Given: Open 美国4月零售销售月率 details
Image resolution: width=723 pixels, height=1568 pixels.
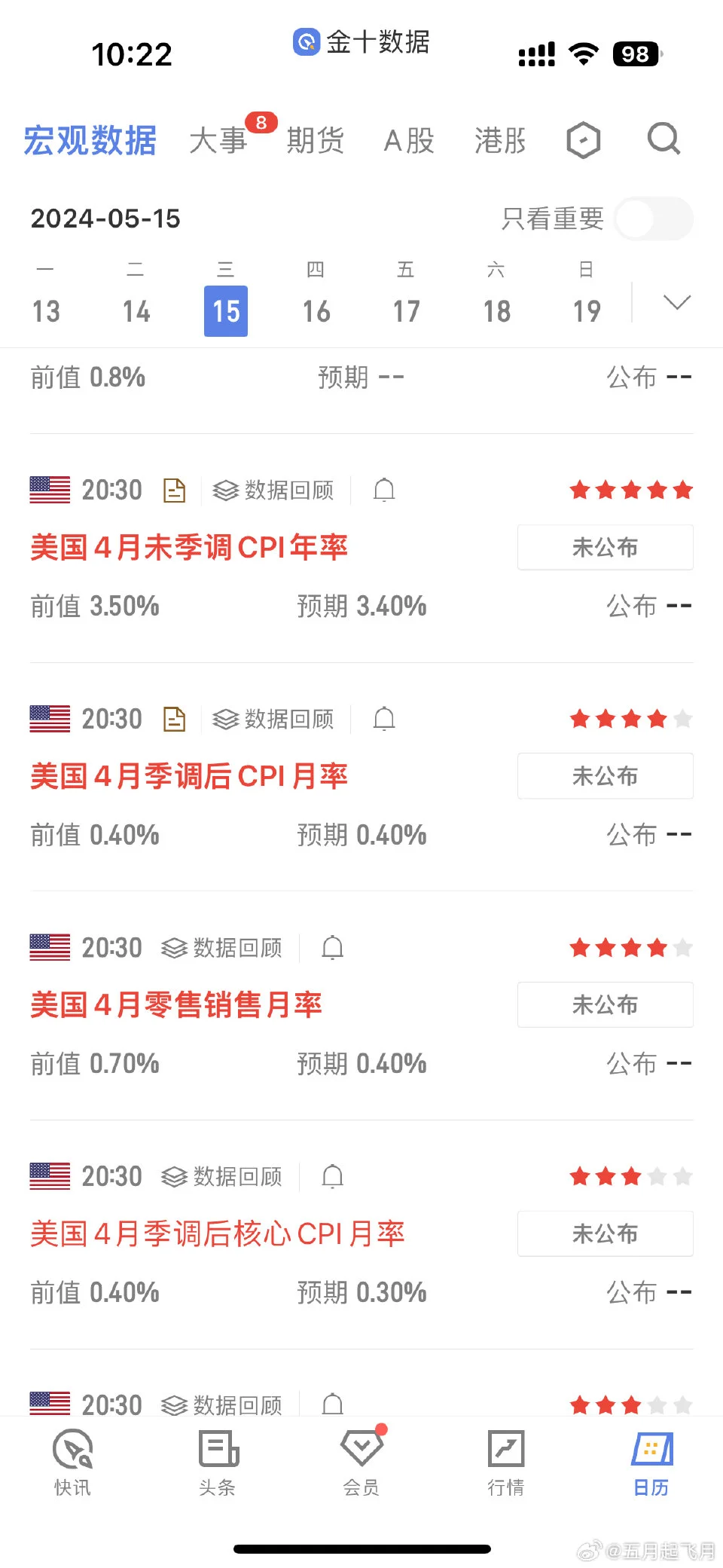Looking at the screenshot, I should pos(176,1005).
